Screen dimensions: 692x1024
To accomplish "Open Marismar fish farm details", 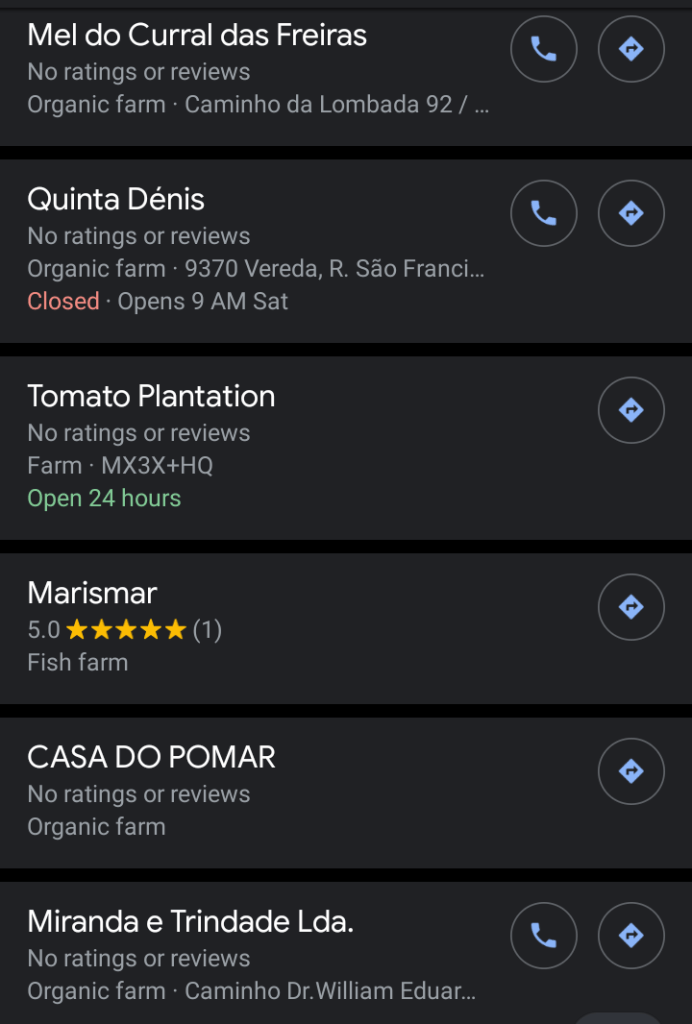I will coord(93,594).
